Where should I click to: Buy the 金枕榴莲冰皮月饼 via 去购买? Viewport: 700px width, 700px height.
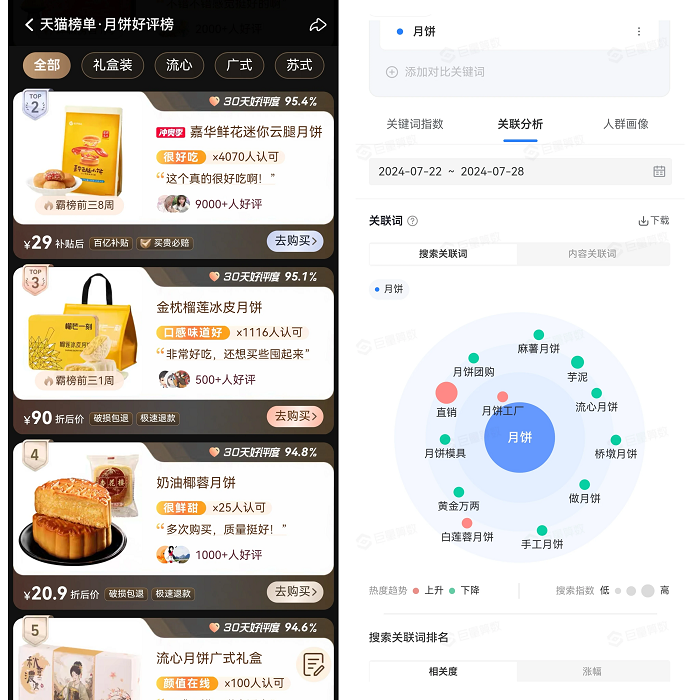295,416
